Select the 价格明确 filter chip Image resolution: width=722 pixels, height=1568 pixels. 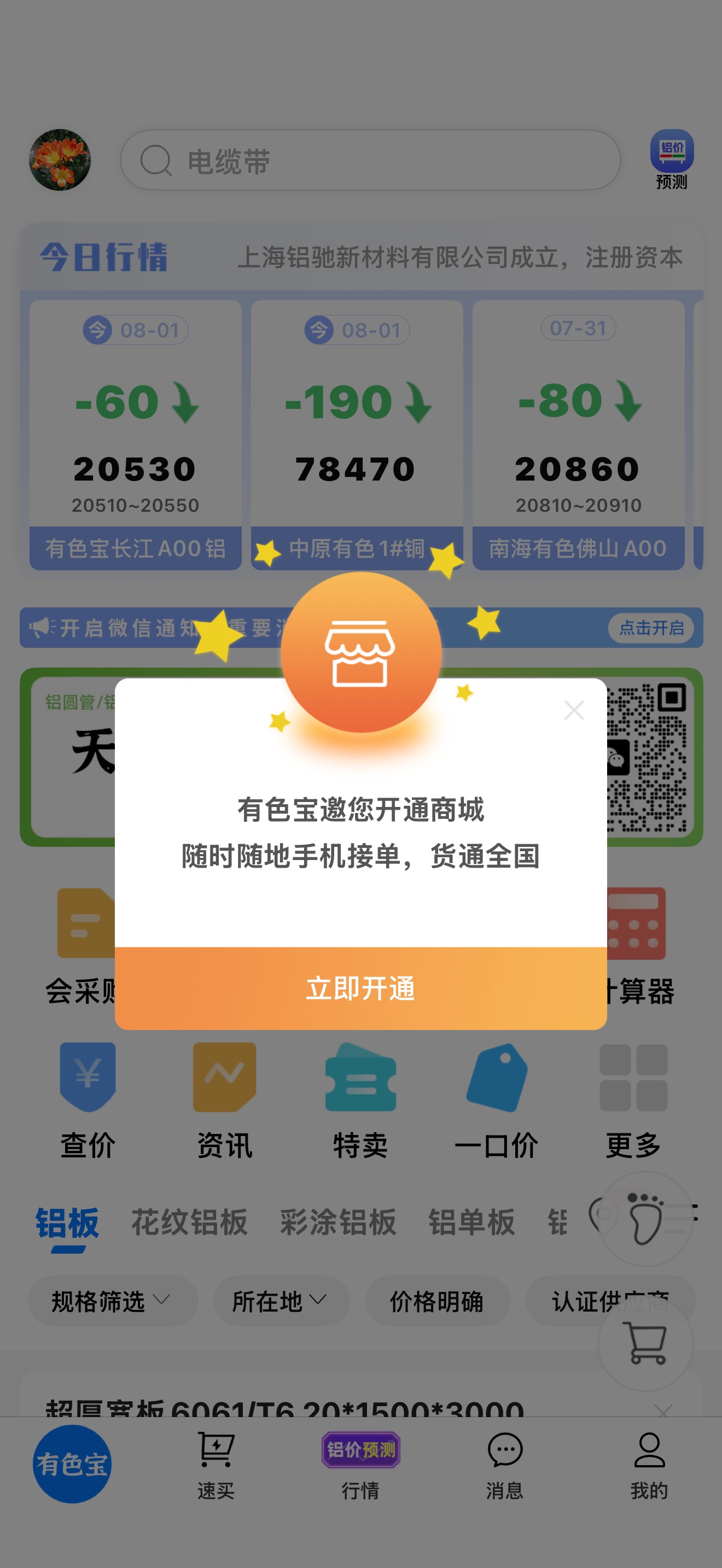(437, 1301)
